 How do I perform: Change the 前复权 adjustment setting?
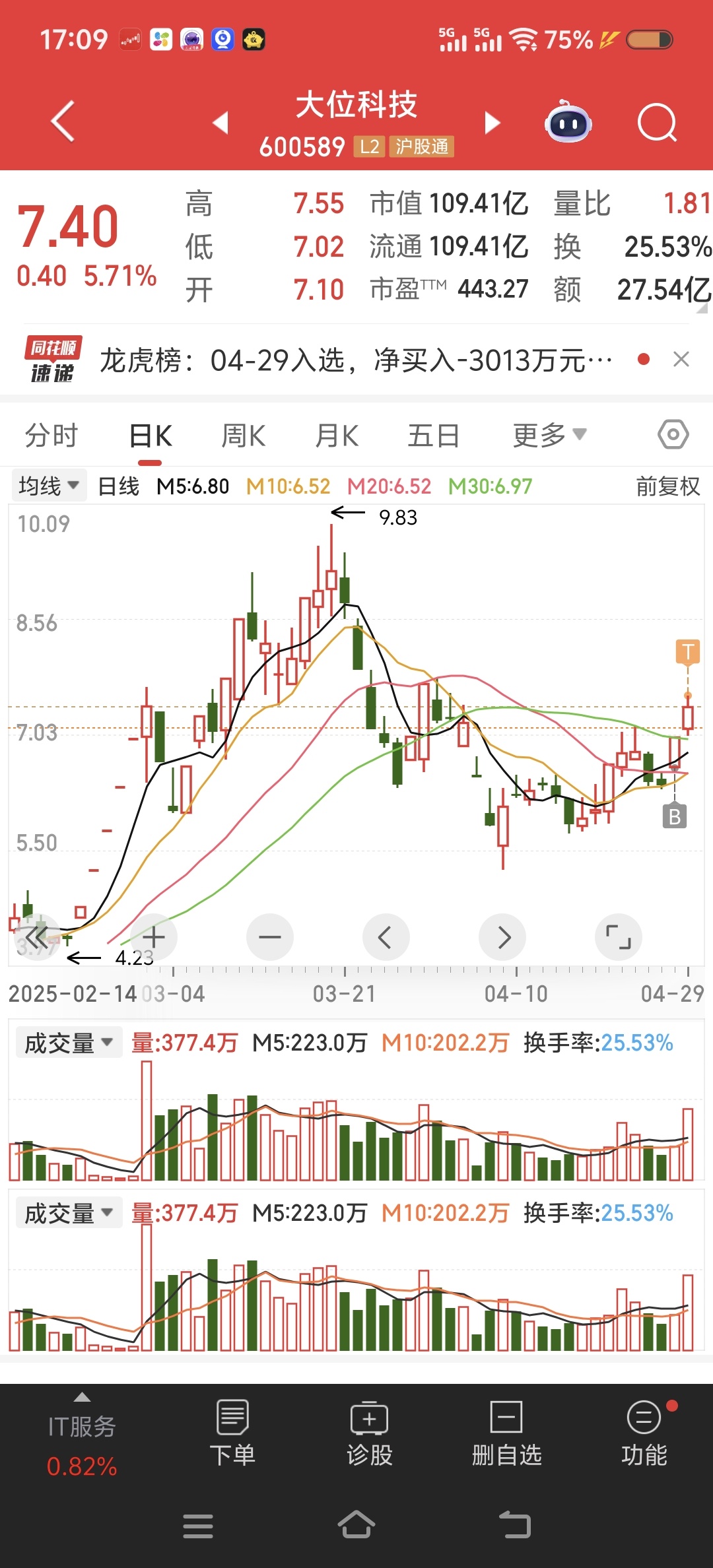[x=667, y=486]
